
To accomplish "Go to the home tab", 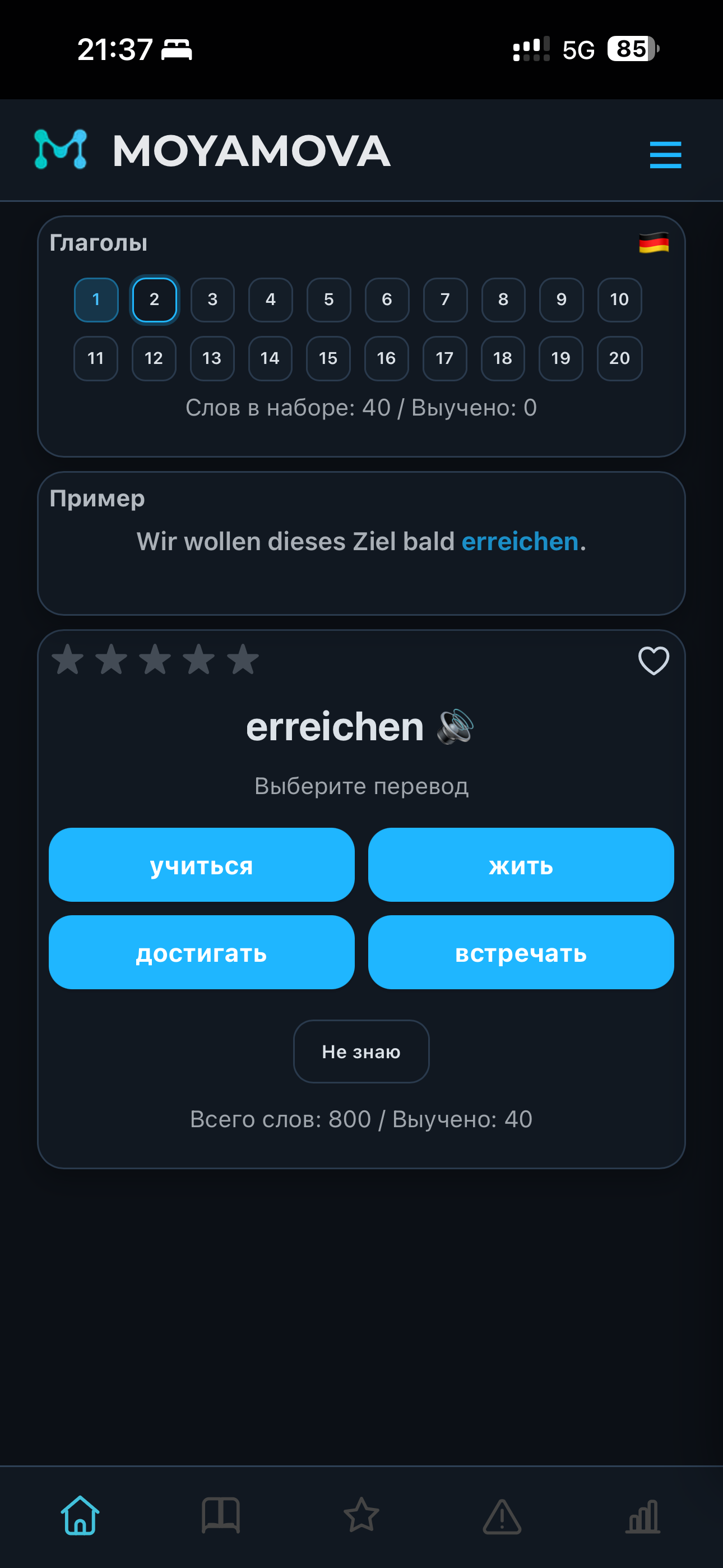I will click(x=80, y=1515).
